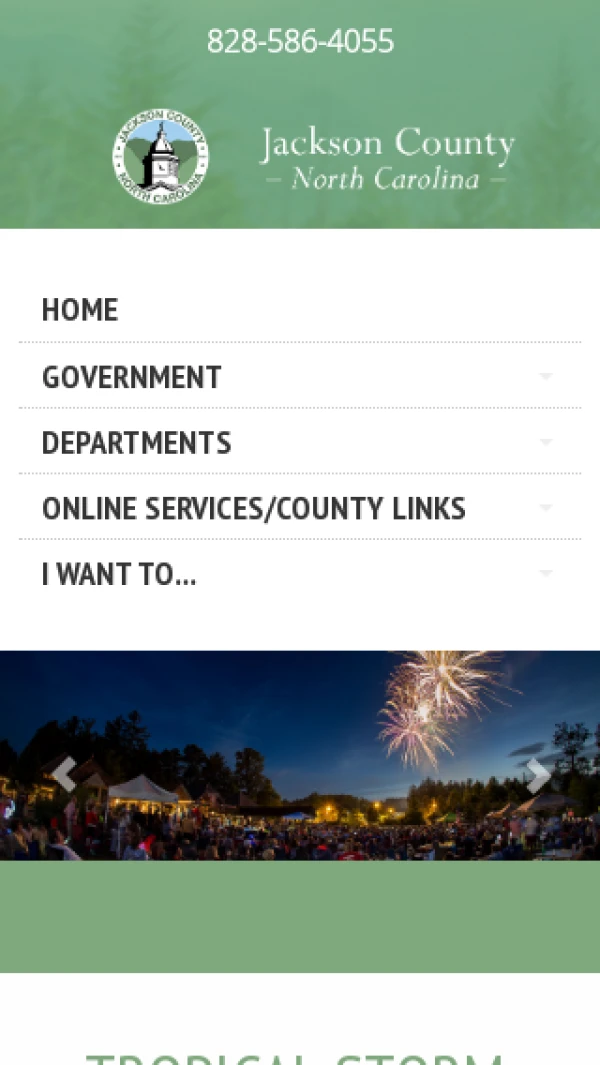Expand Online Services/County Links menu
The width and height of the screenshot is (600, 1065).
pyautogui.click(x=545, y=508)
